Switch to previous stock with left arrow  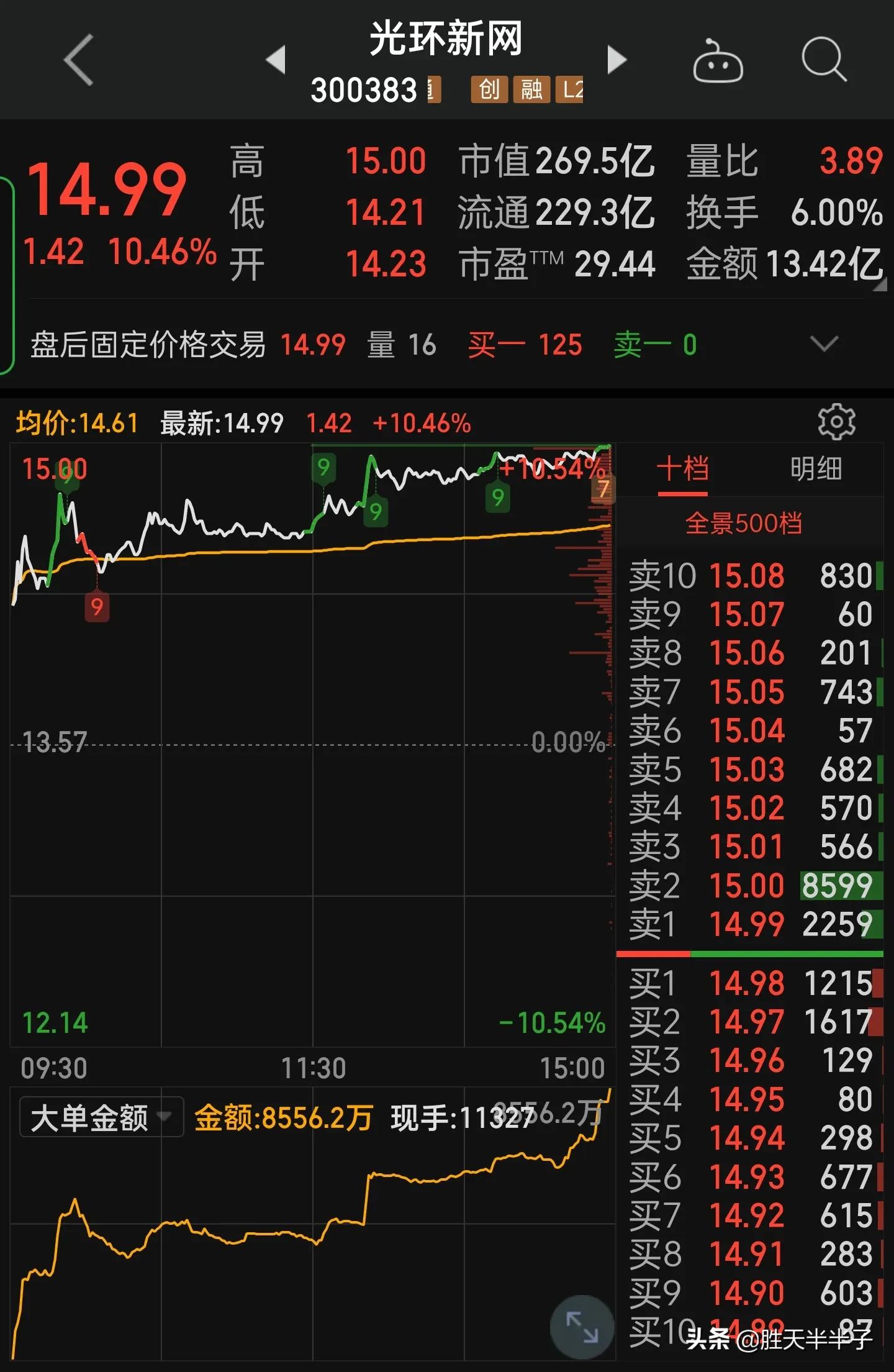pyautogui.click(x=275, y=59)
